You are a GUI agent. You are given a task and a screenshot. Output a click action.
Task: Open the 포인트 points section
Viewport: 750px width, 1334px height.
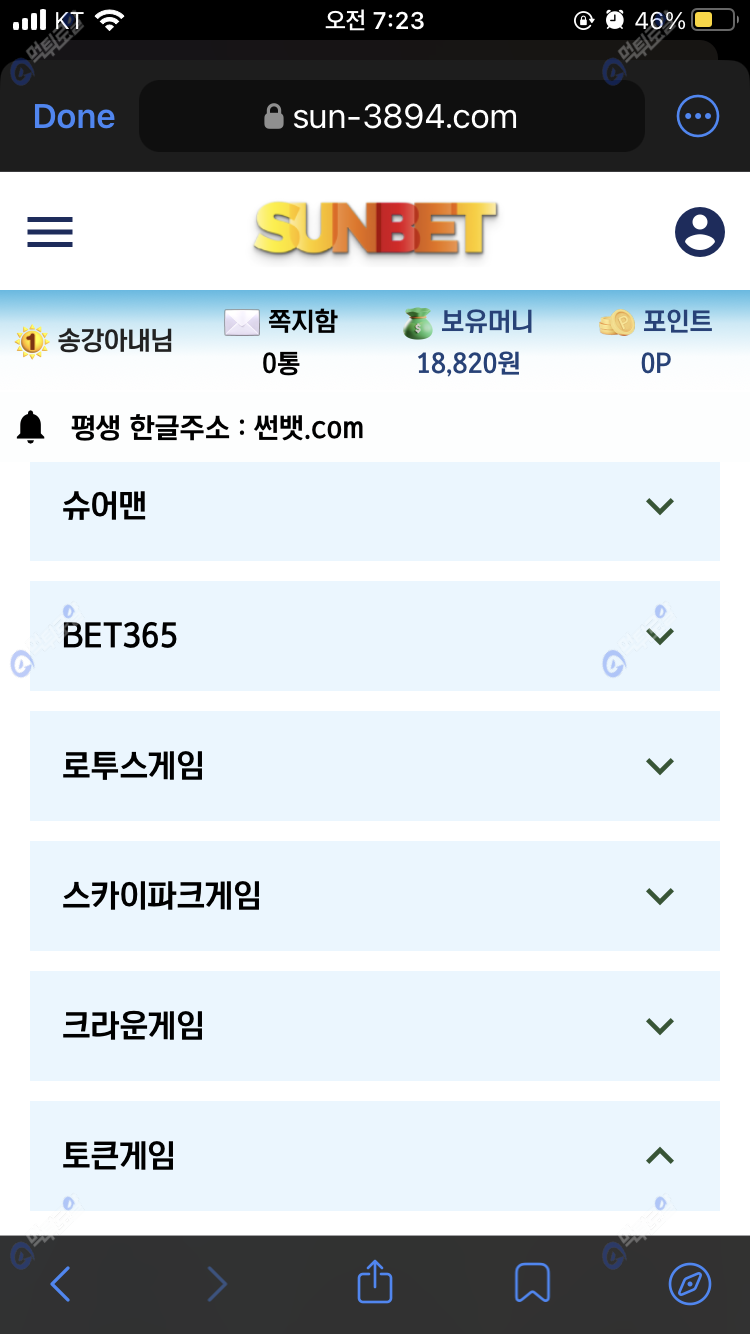click(x=656, y=342)
